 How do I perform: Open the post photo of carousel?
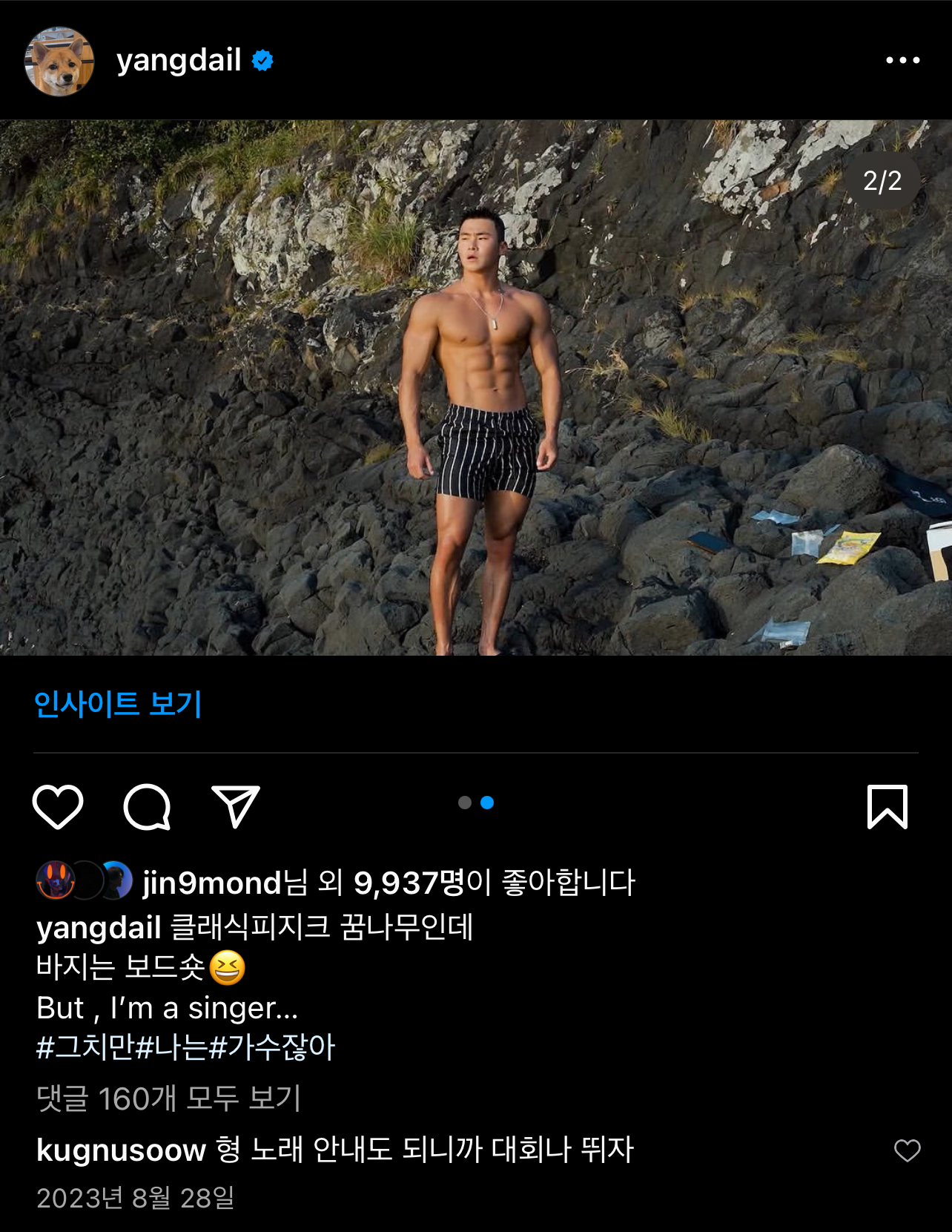point(476,387)
